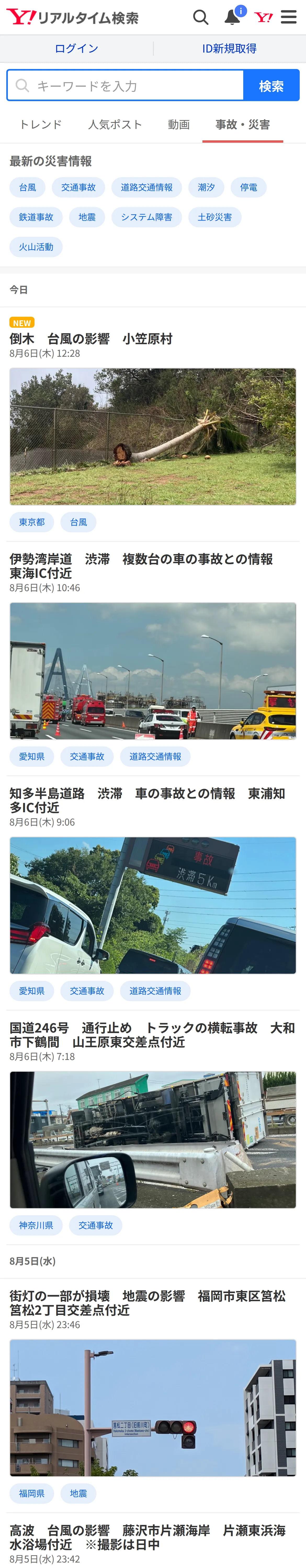Select the 鉄道事故 chip
306x1568 pixels.
[36, 217]
